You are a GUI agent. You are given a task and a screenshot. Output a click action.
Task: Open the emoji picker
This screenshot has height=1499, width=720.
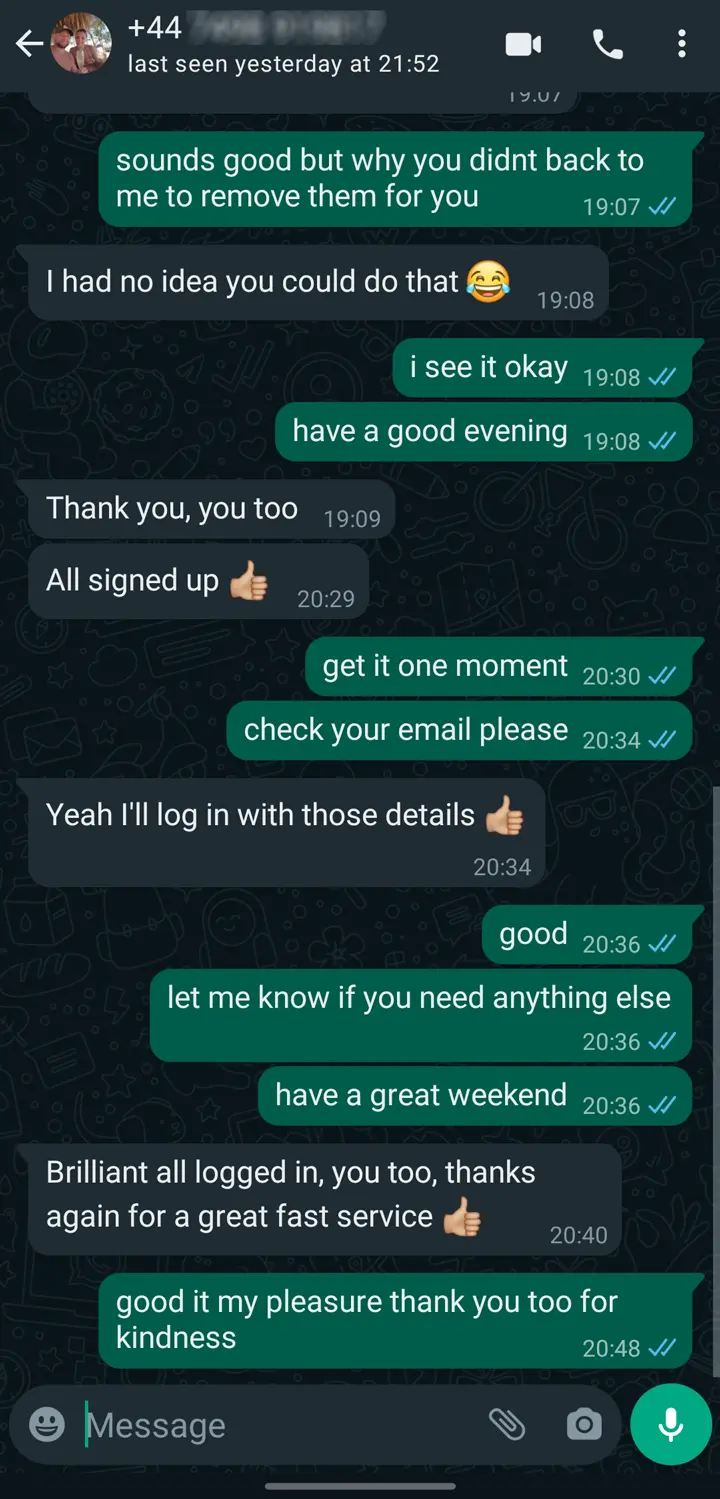(x=46, y=1424)
